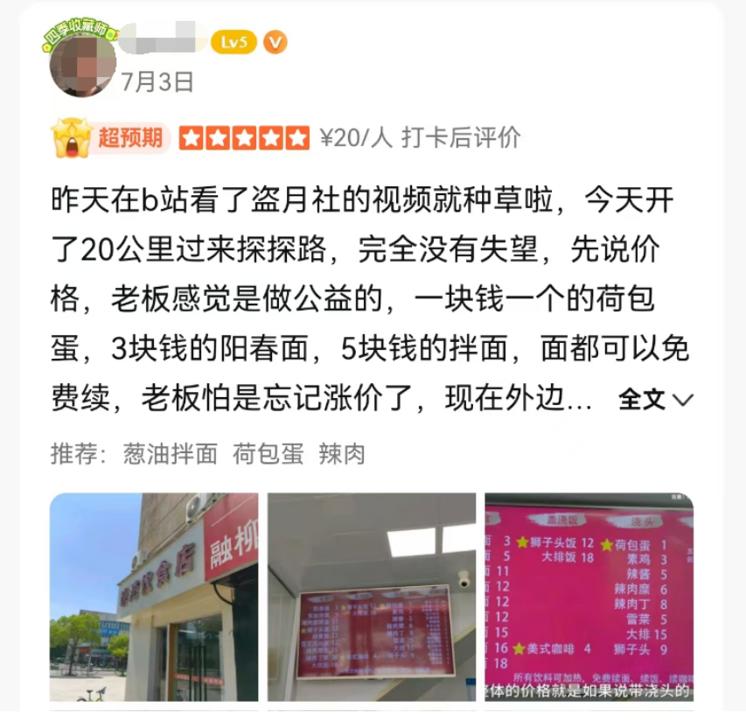Expand the review with 全文
The image size is (746, 720).
(655, 400)
